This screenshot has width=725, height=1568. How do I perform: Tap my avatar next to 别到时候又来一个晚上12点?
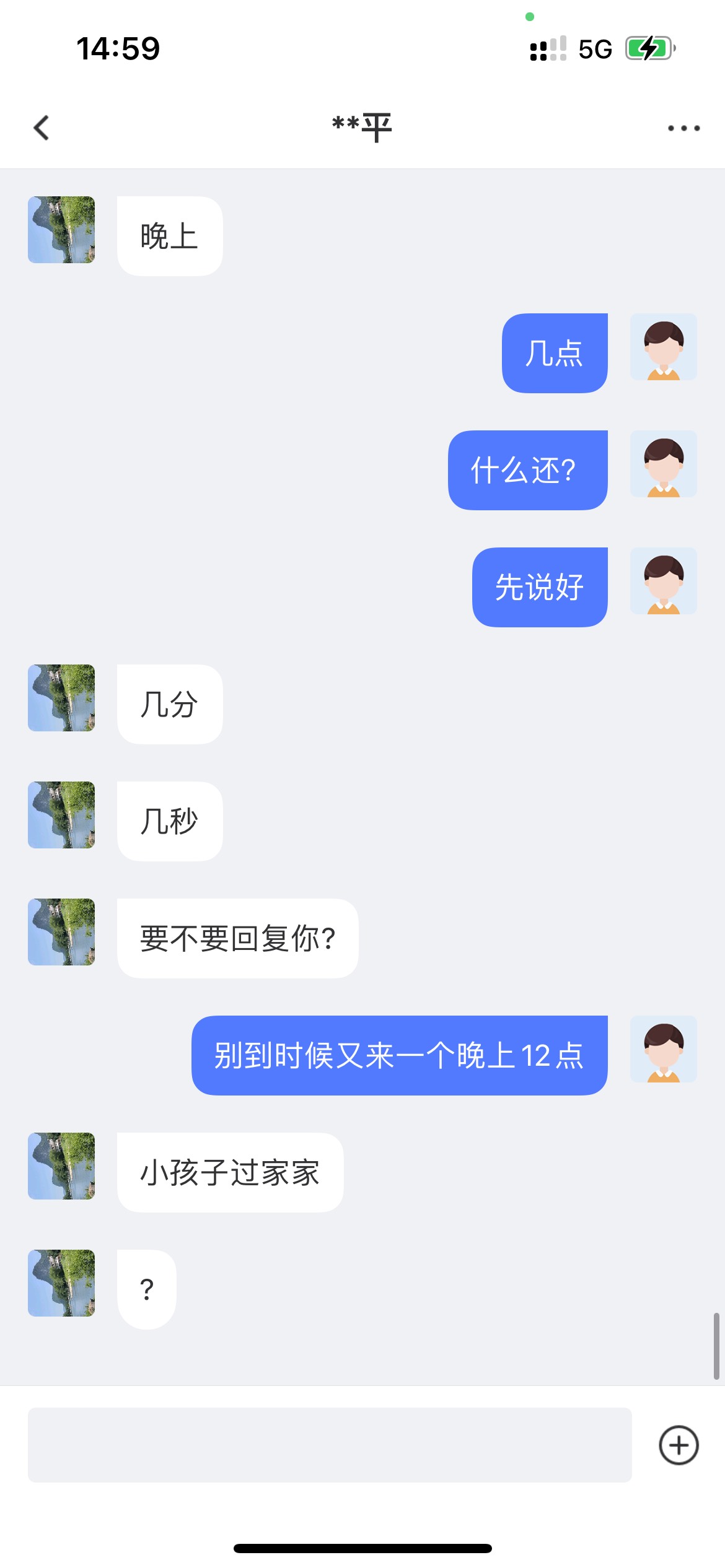pyautogui.click(x=663, y=1049)
